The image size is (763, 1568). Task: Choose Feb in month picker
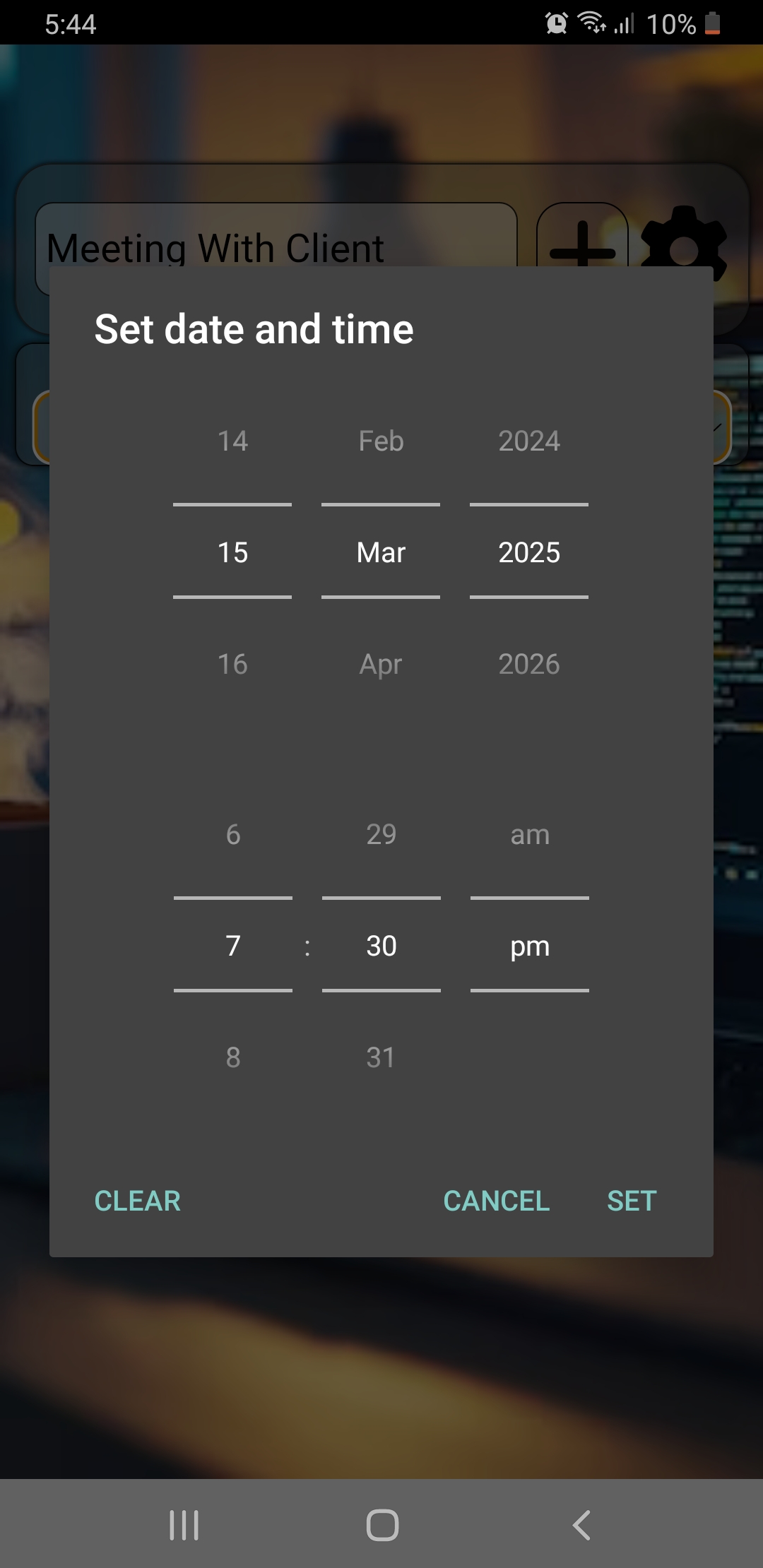381,441
